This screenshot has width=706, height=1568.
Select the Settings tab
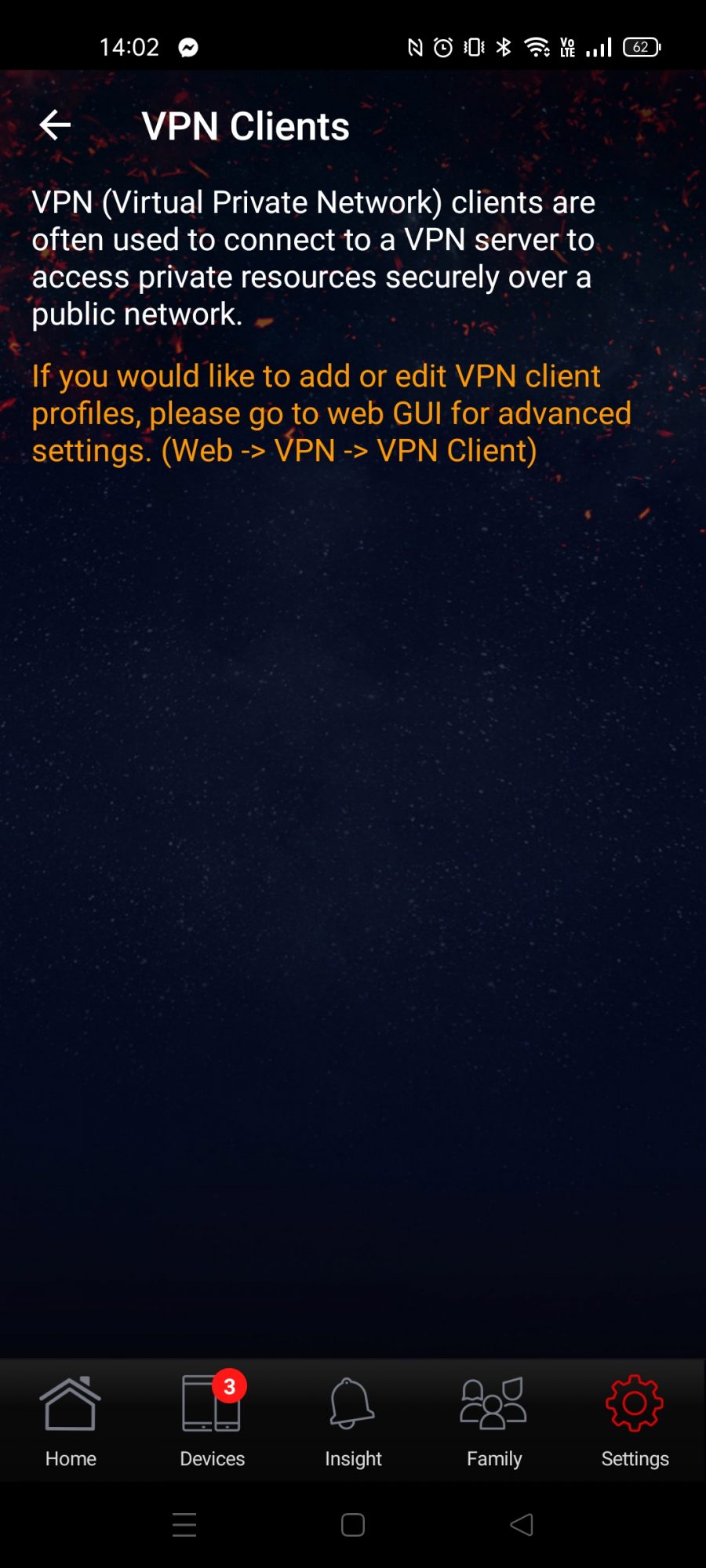[x=635, y=1421]
